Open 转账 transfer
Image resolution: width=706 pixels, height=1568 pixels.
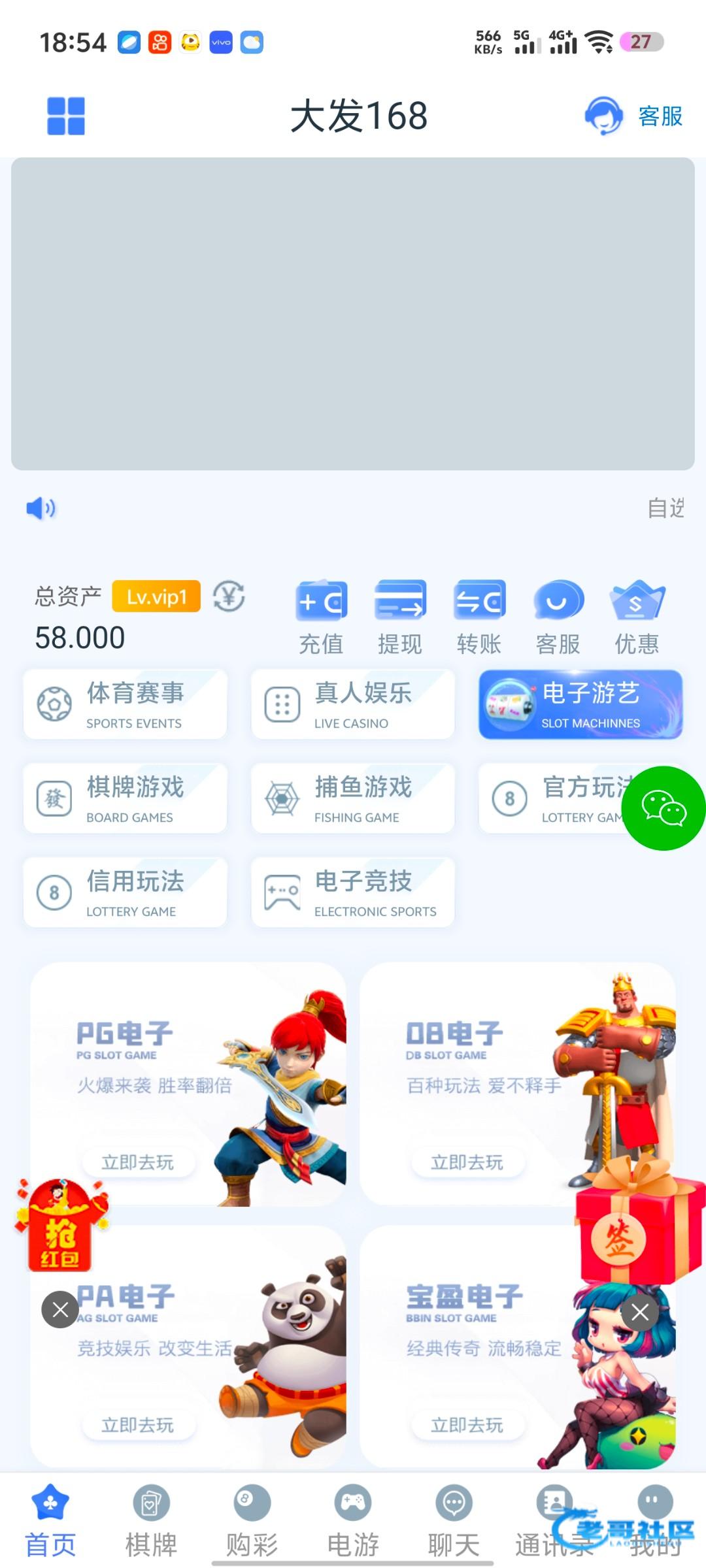pos(479,617)
